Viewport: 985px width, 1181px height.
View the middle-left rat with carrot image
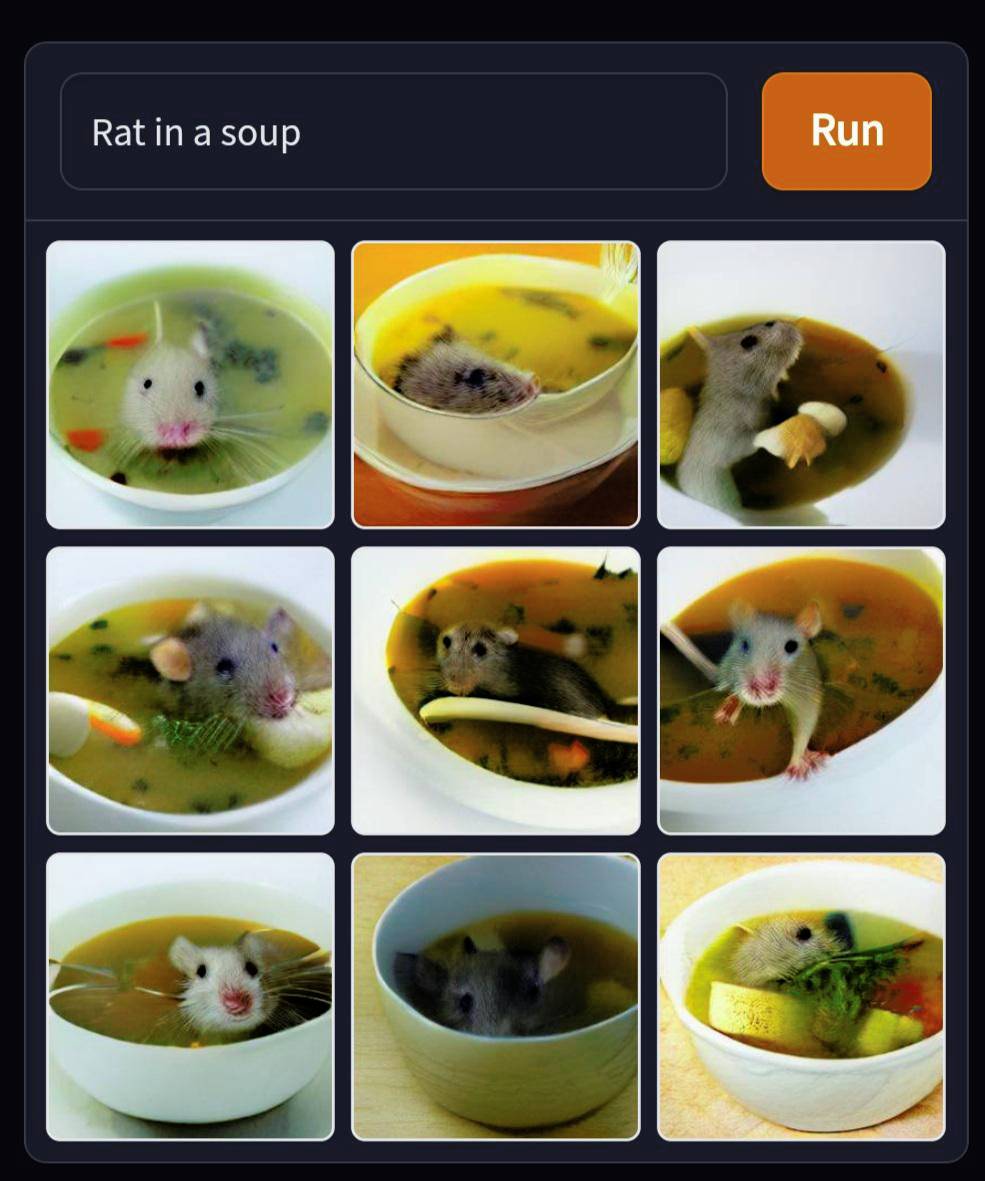pyautogui.click(x=190, y=689)
